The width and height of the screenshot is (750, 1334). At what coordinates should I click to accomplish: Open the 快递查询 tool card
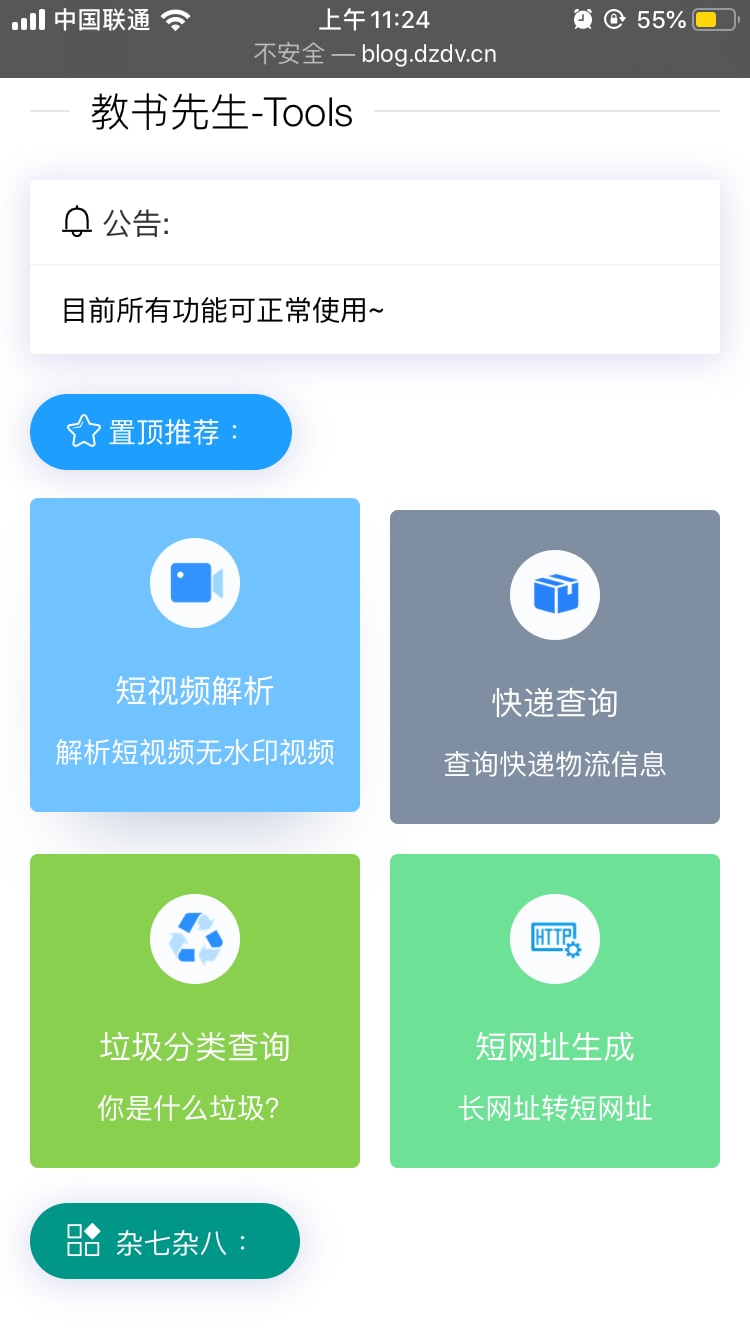[555, 667]
